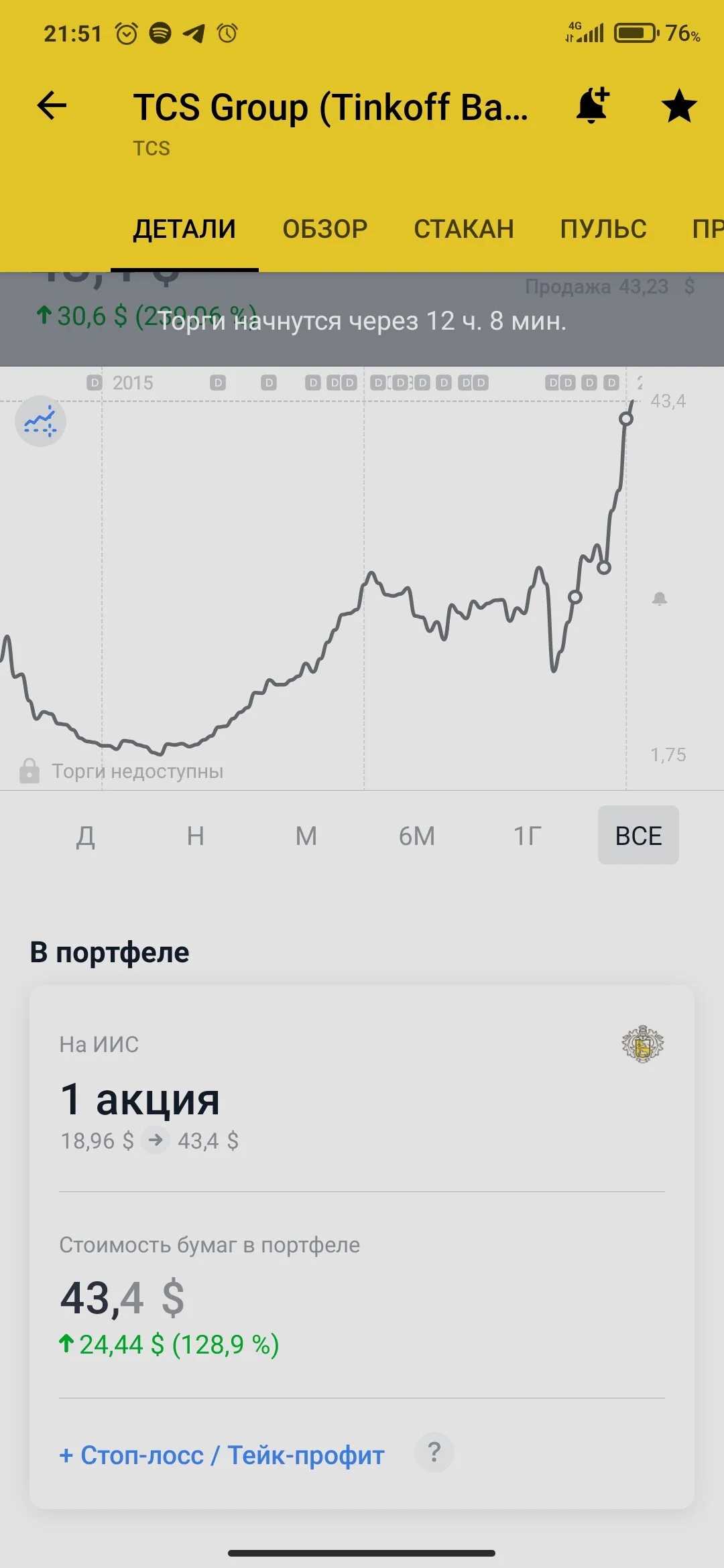This screenshot has width=724, height=1568.
Task: Switch to the ПУЛЬС tab
Action: (603, 229)
